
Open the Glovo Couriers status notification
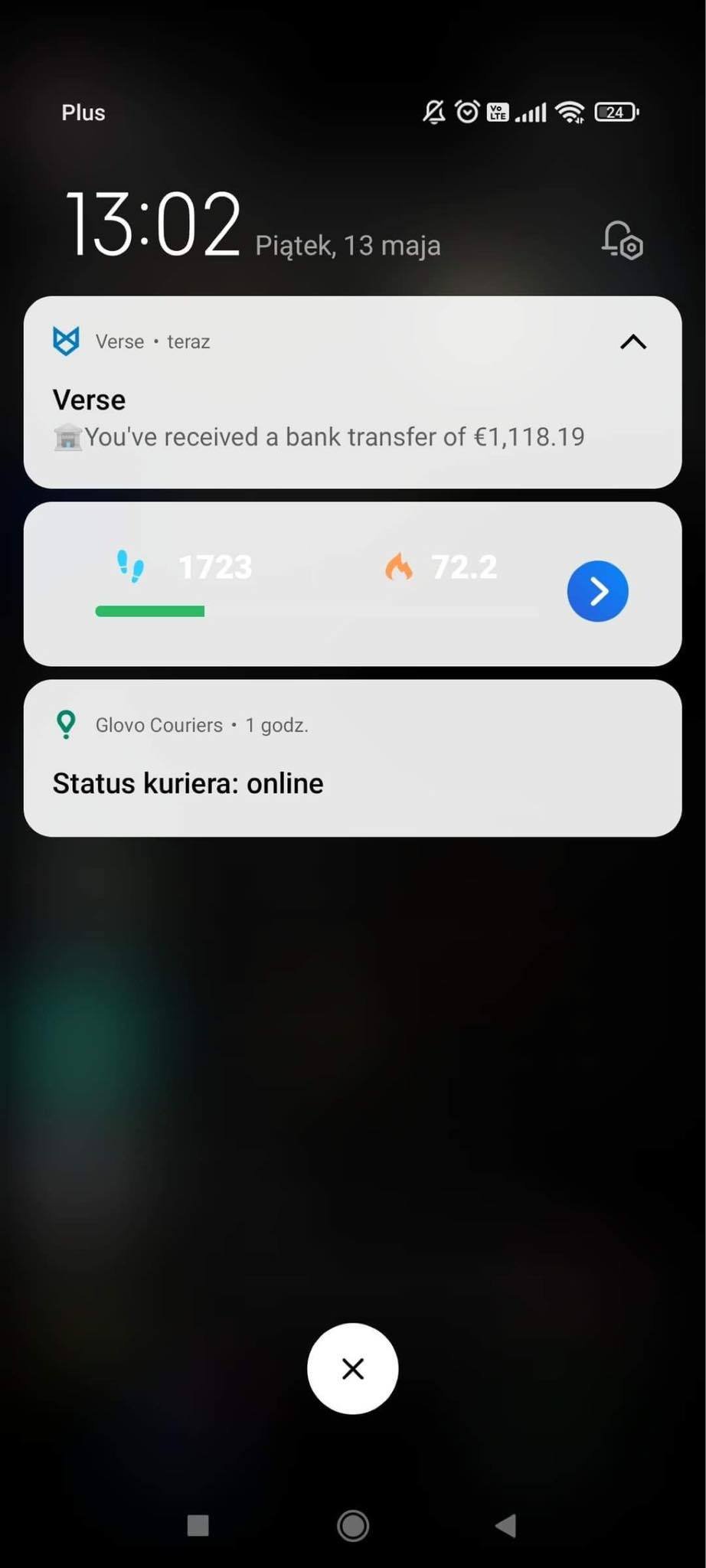(352, 758)
